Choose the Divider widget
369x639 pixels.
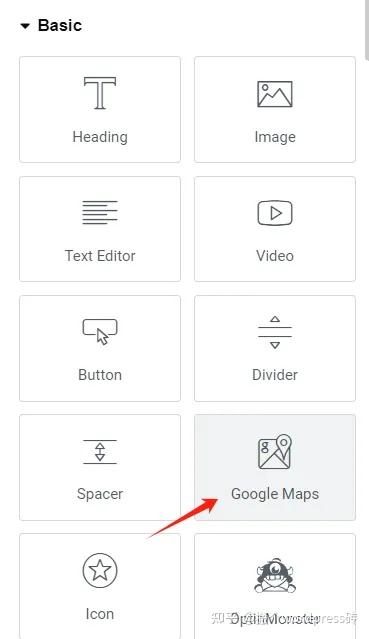(x=275, y=348)
